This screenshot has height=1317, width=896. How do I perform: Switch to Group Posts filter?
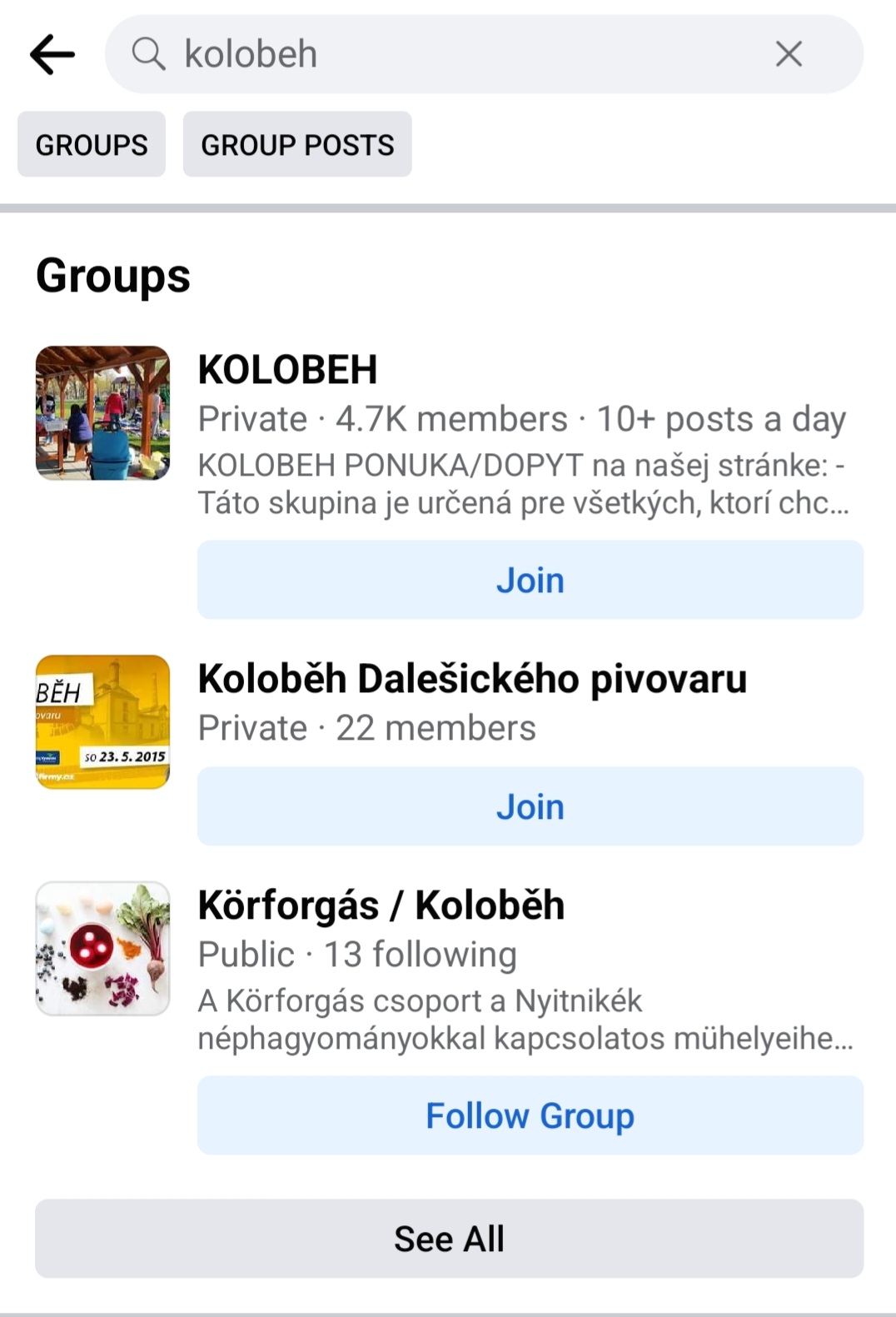(297, 145)
